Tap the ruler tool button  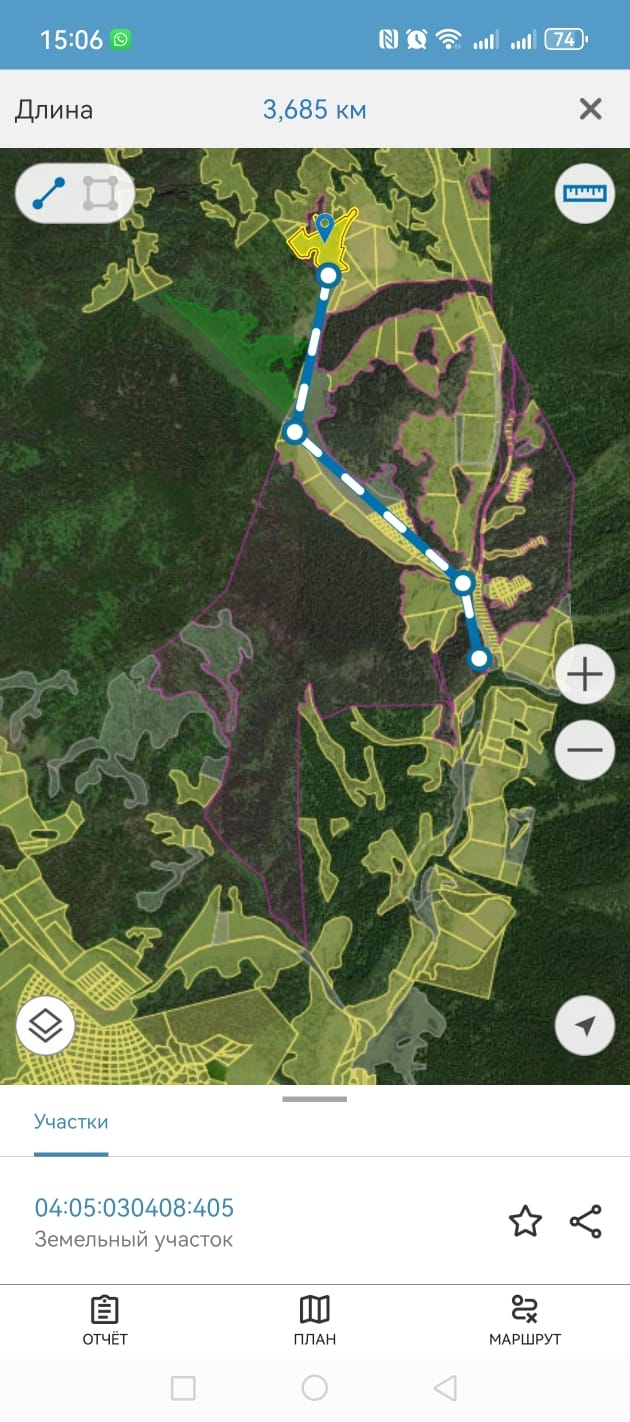pos(585,193)
